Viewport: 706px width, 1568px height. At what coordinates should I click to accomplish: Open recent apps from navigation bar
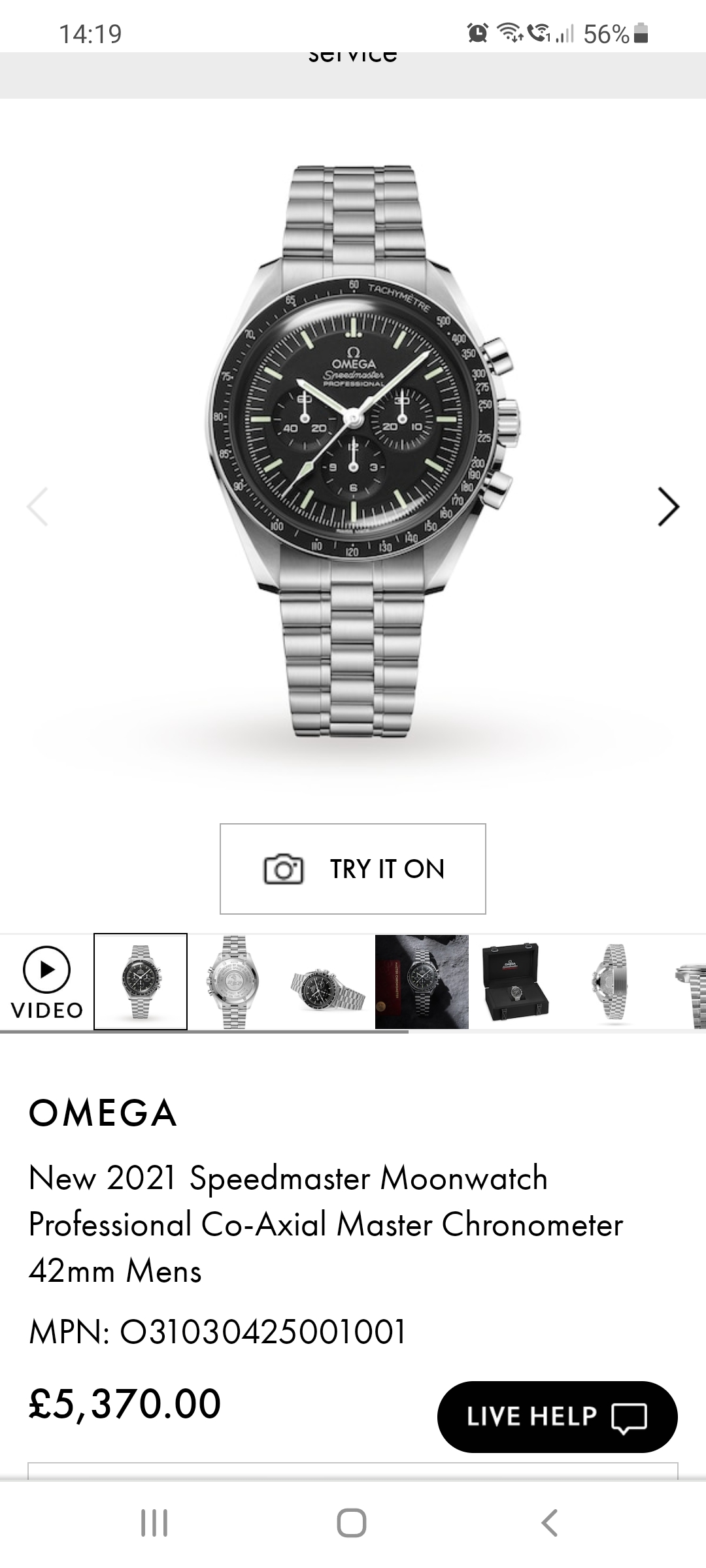coord(155,1522)
